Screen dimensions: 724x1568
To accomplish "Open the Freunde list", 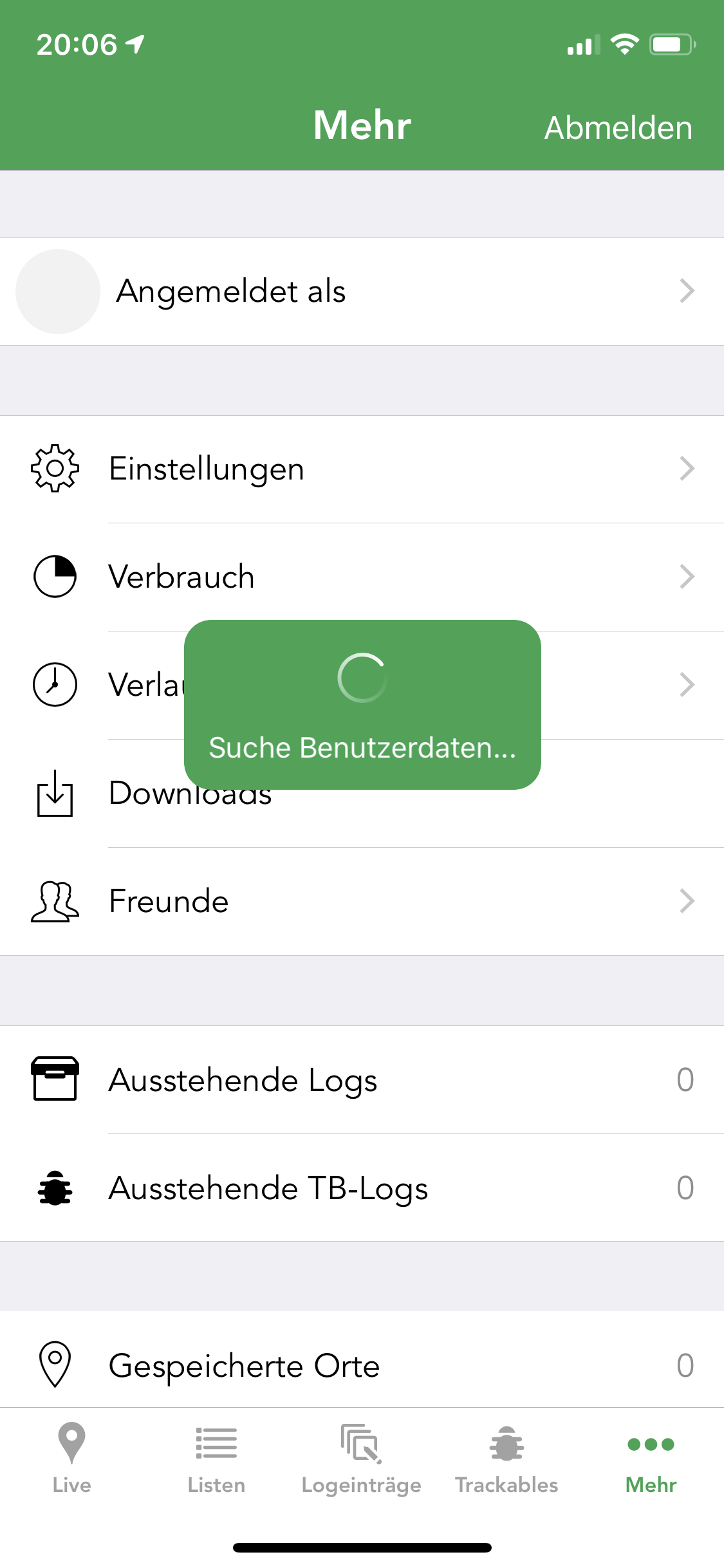I will [362, 901].
